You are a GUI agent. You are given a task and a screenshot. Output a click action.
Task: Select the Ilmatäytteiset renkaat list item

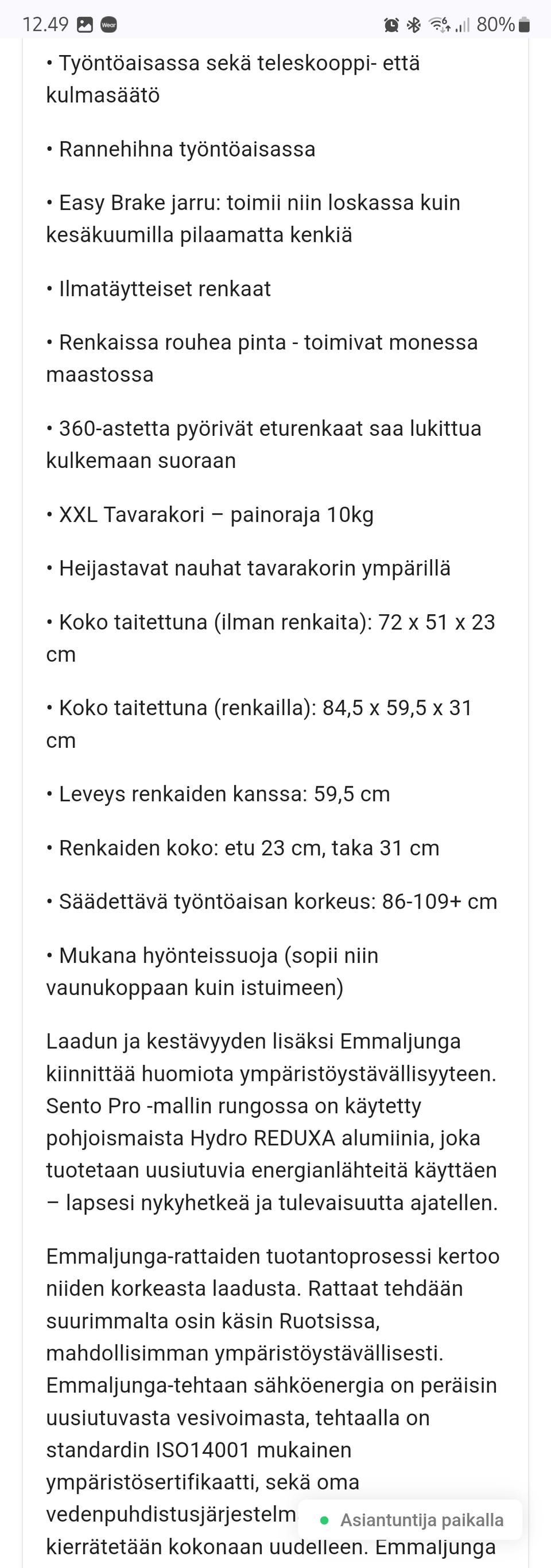pyautogui.click(x=160, y=288)
